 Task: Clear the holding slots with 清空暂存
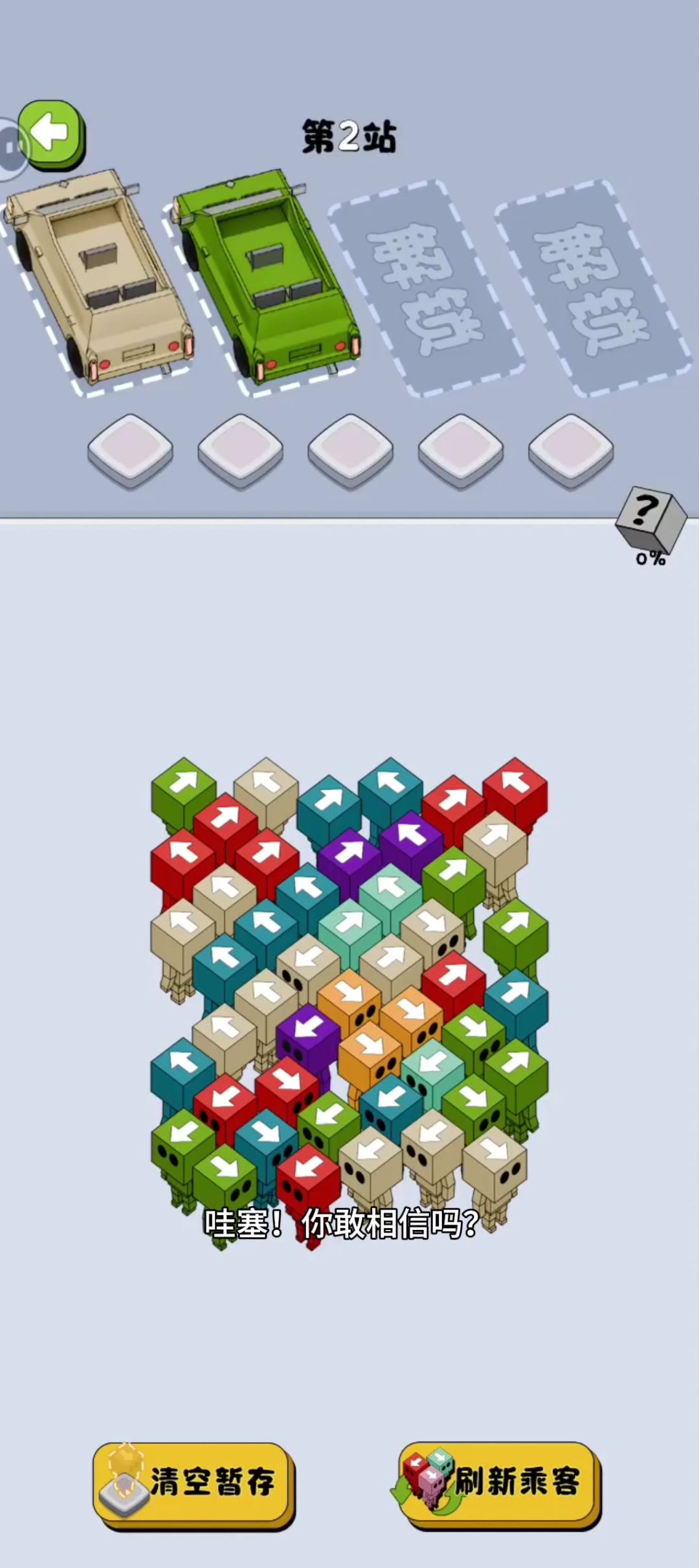192,1481
